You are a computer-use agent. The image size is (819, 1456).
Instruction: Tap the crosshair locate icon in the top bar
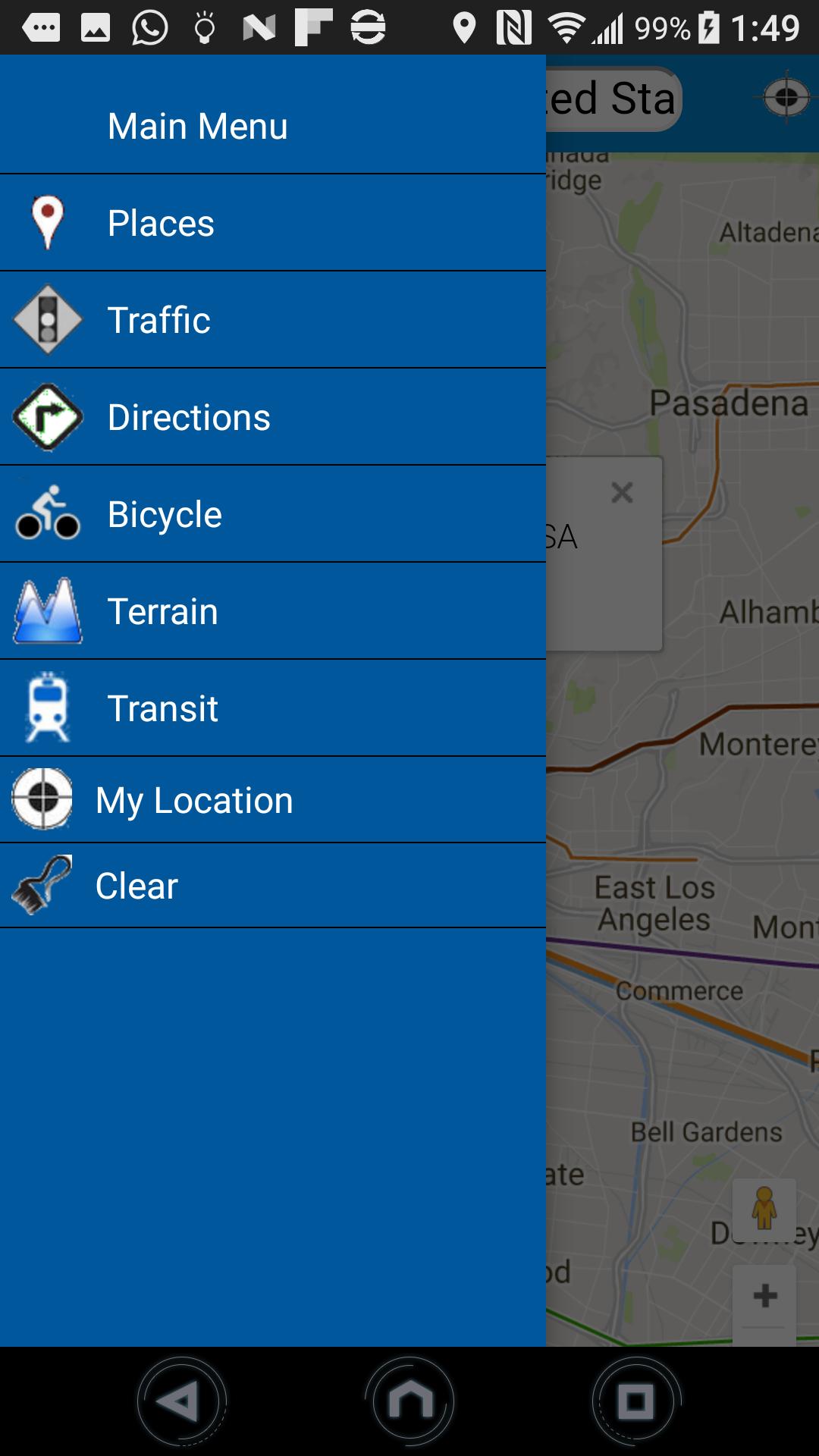coord(785,99)
